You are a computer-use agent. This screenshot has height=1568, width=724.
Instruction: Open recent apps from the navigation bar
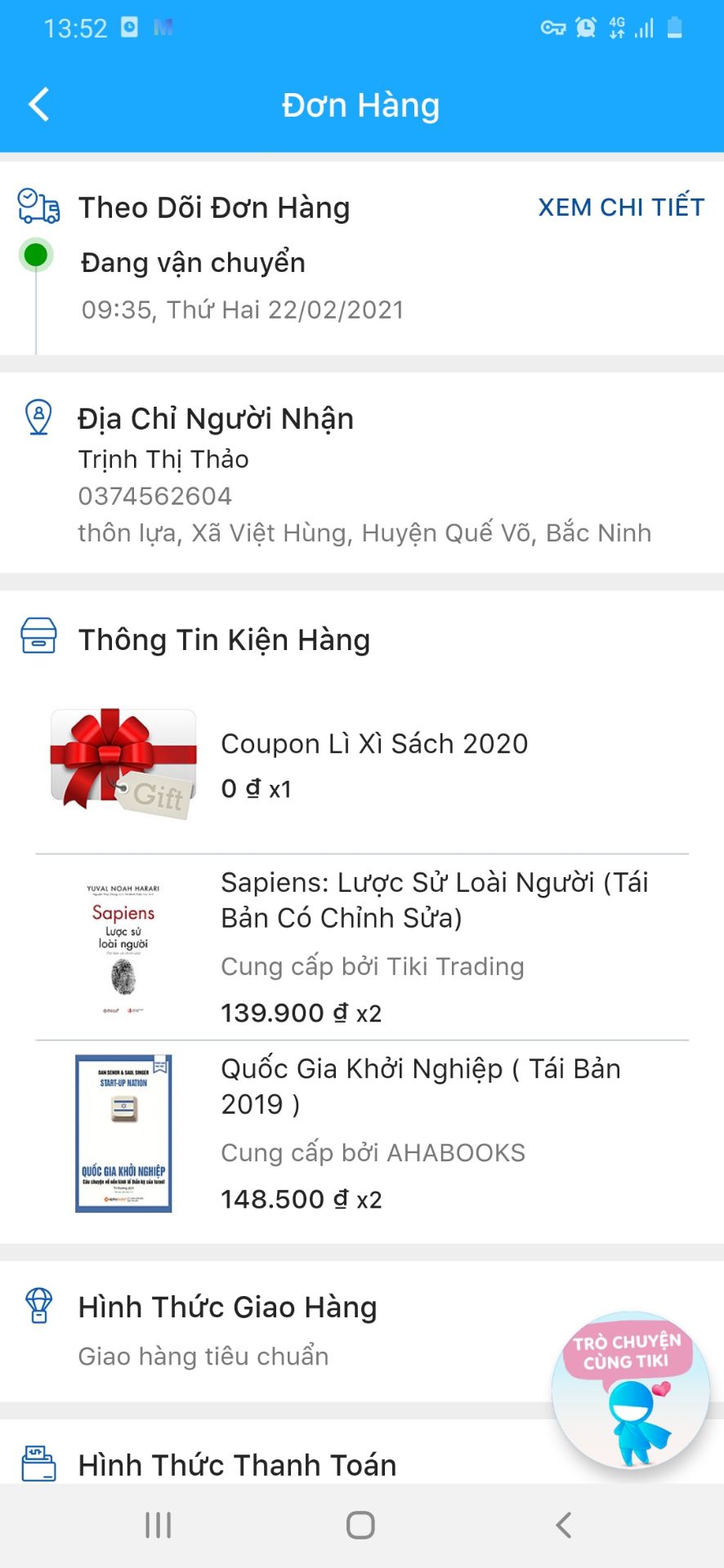tap(157, 1524)
